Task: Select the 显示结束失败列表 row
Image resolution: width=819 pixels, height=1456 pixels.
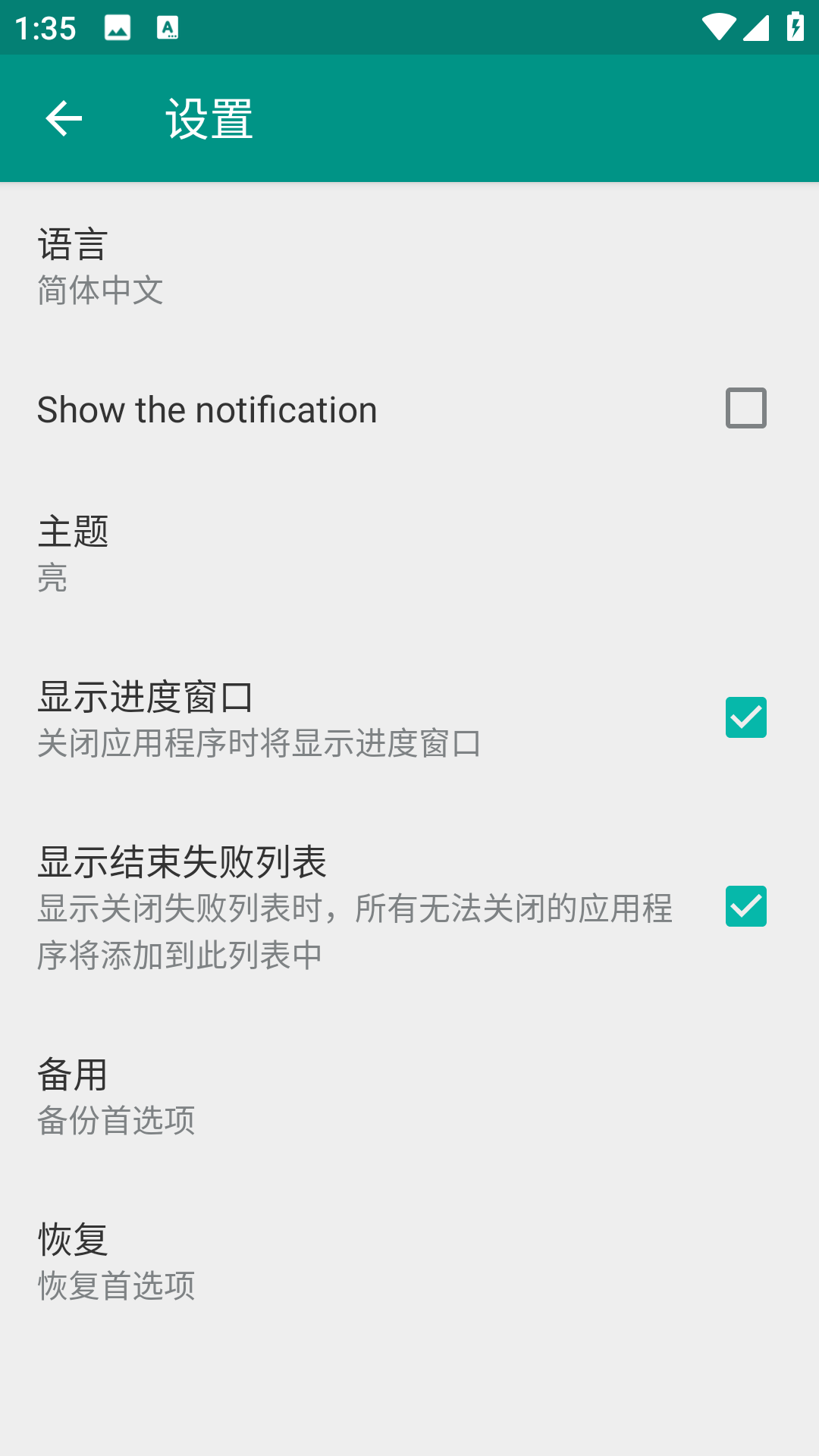Action: pyautogui.click(x=303, y=905)
